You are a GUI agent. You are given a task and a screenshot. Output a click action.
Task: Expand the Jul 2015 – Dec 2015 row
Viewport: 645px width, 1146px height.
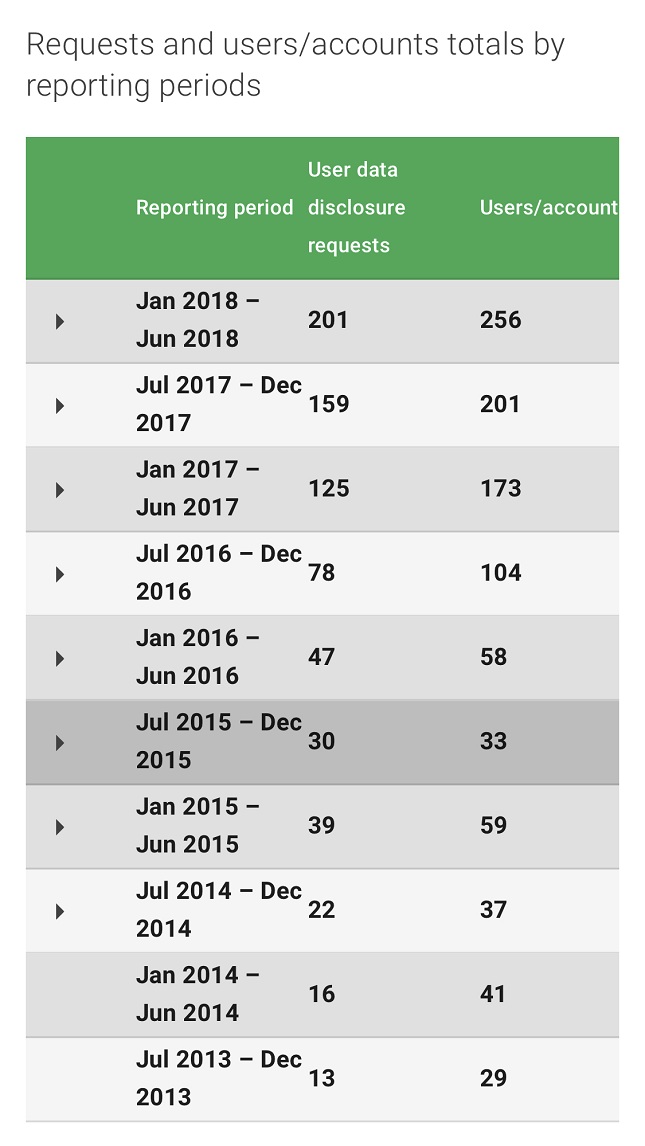point(60,743)
